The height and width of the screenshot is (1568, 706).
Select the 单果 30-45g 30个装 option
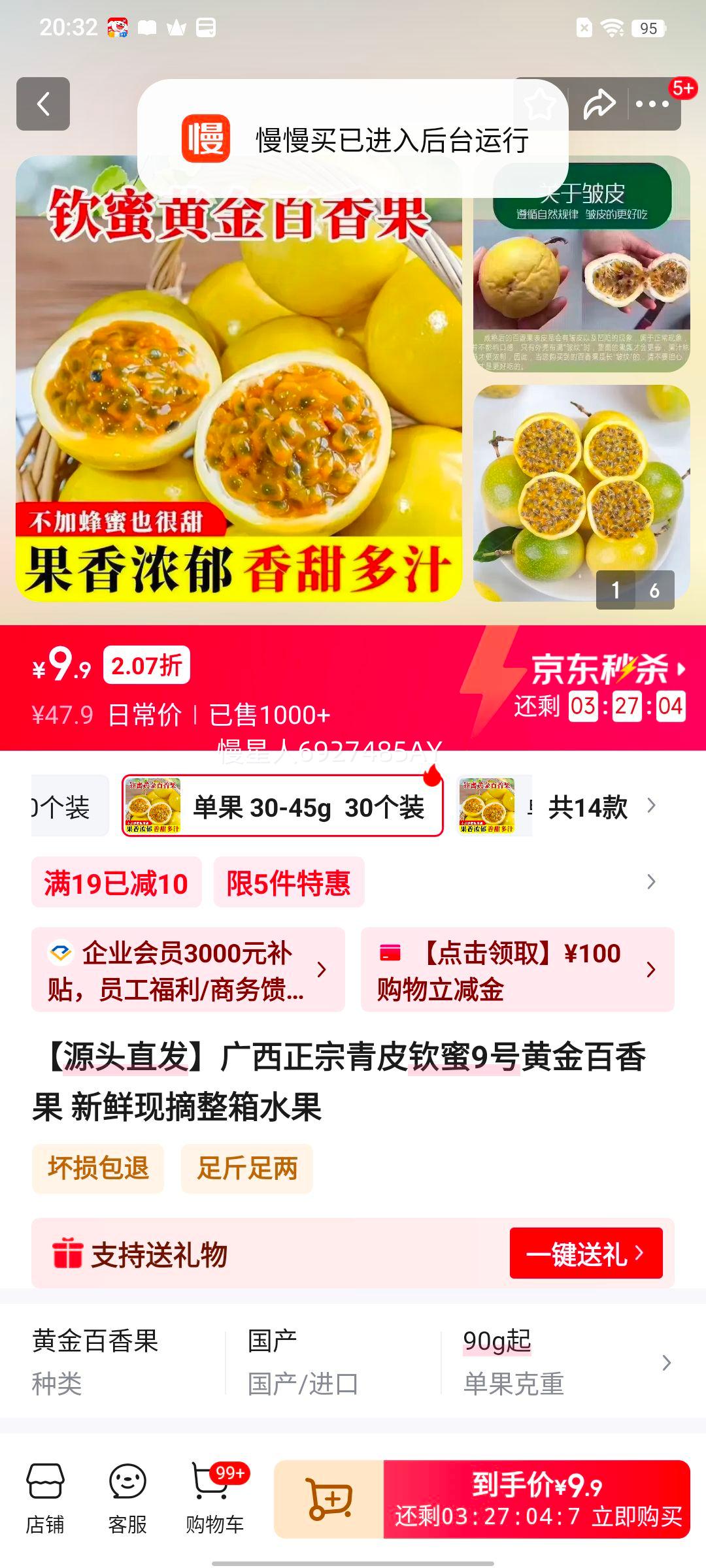[x=282, y=806]
